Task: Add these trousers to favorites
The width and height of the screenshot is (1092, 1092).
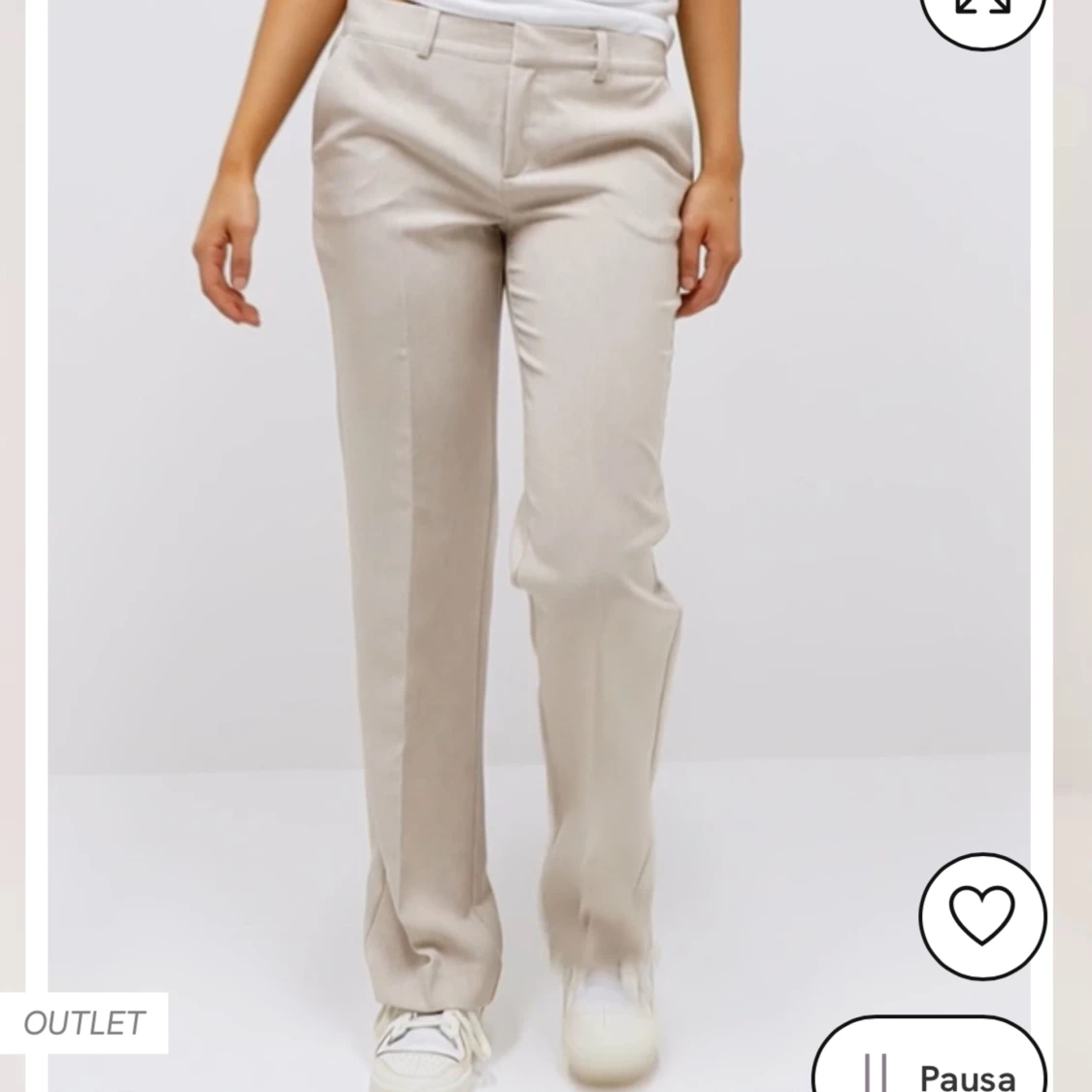Action: (982, 915)
